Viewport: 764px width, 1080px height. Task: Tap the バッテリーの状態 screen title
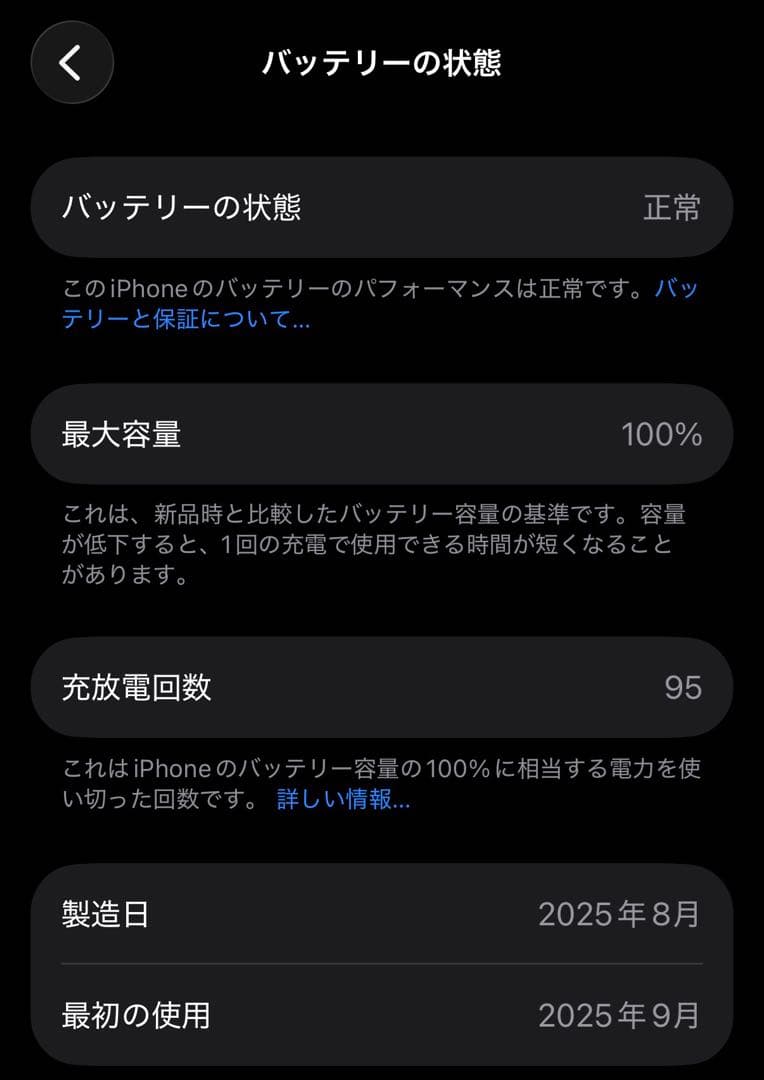[381, 64]
